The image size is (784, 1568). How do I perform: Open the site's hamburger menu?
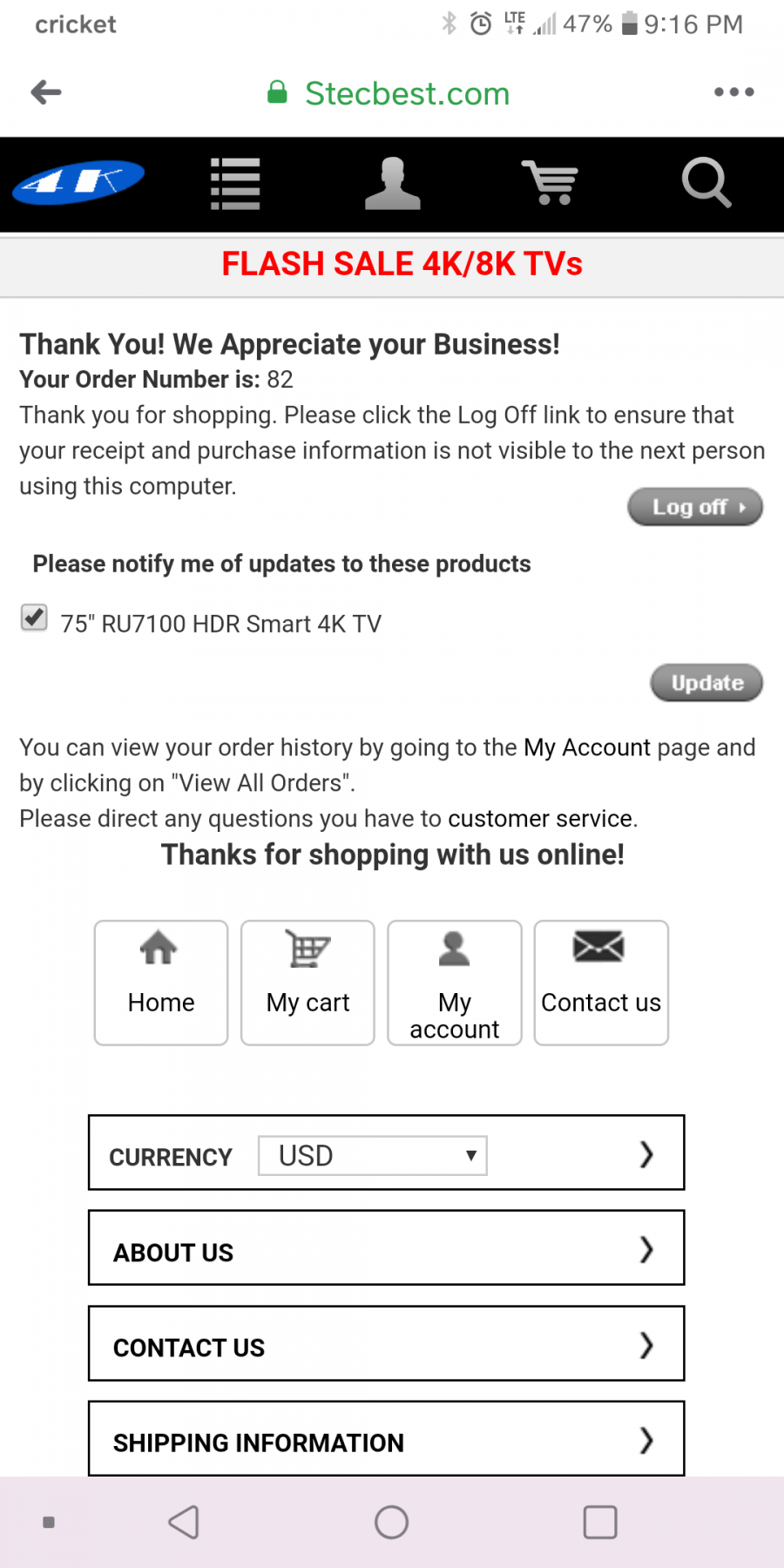point(235,184)
